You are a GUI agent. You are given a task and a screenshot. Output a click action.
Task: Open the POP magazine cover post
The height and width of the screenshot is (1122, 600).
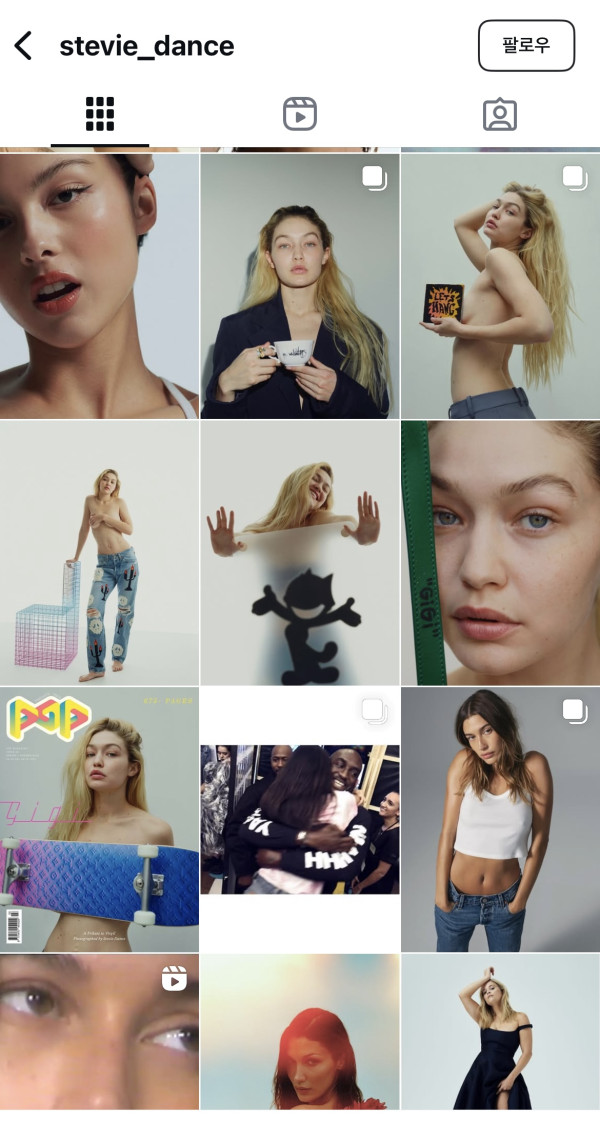click(99, 819)
